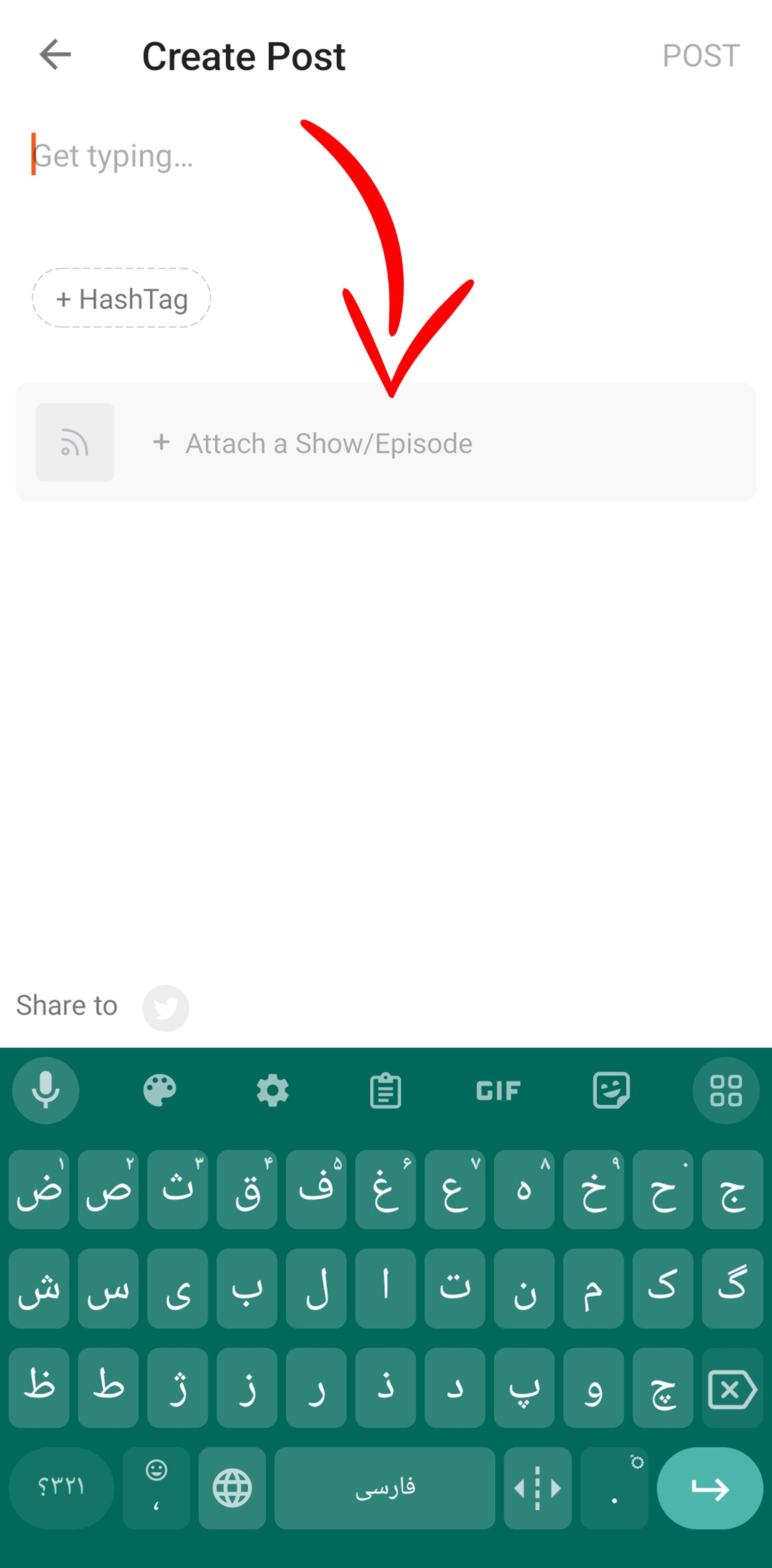This screenshot has width=772, height=1568.
Task: Enable sharing to Twitter
Action: (x=166, y=1008)
